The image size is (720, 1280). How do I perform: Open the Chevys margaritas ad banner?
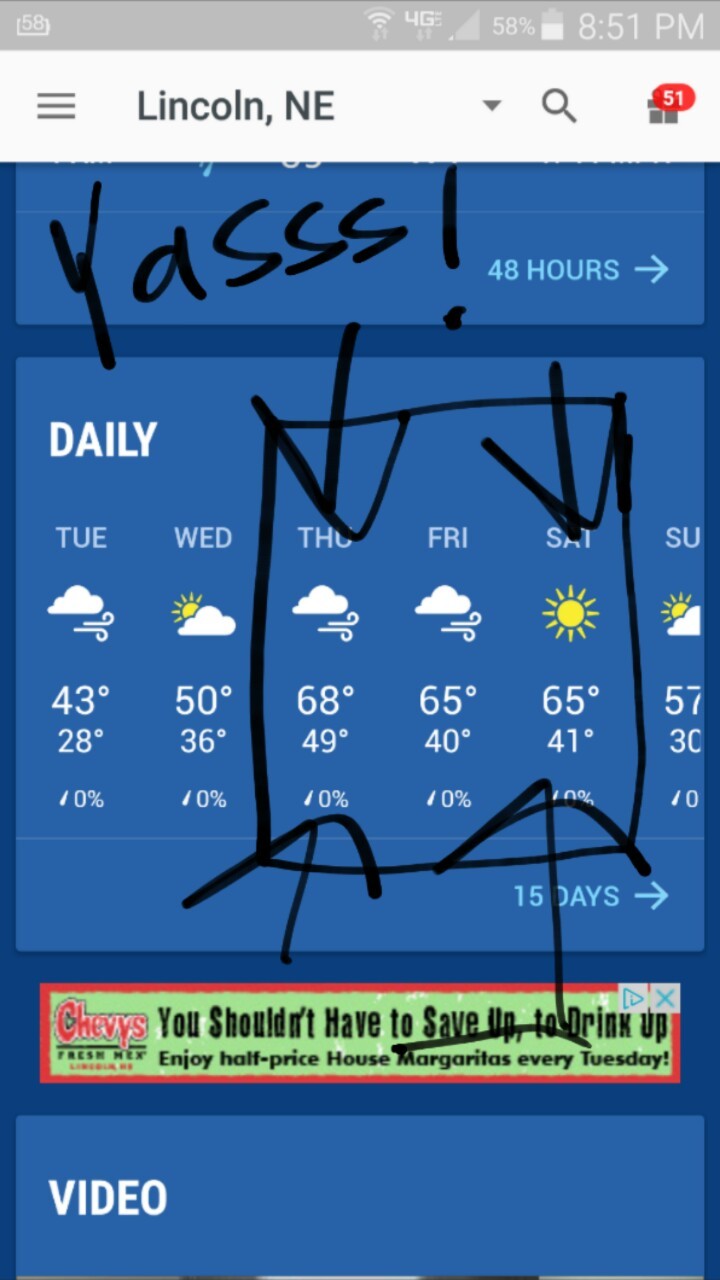click(x=360, y=1035)
